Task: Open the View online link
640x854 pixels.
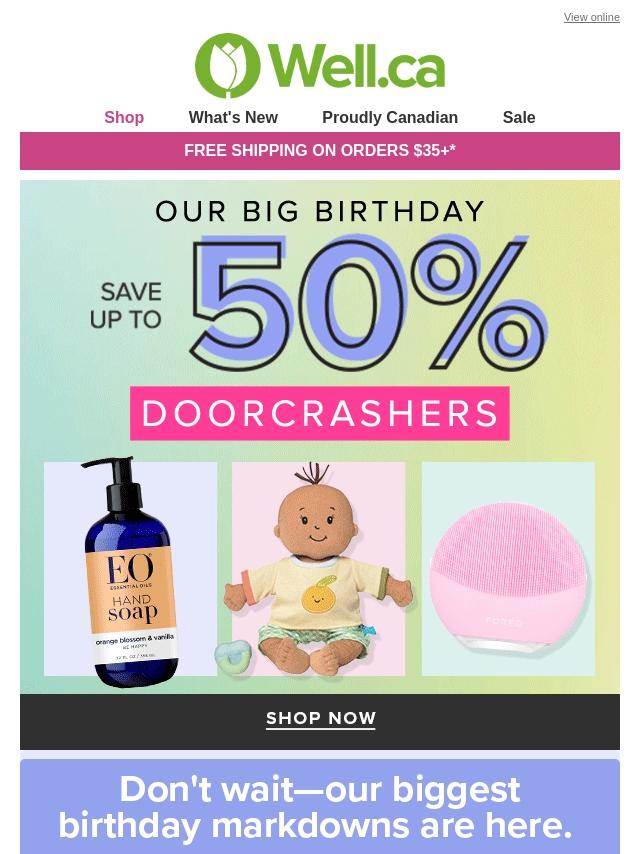Action: coord(591,17)
